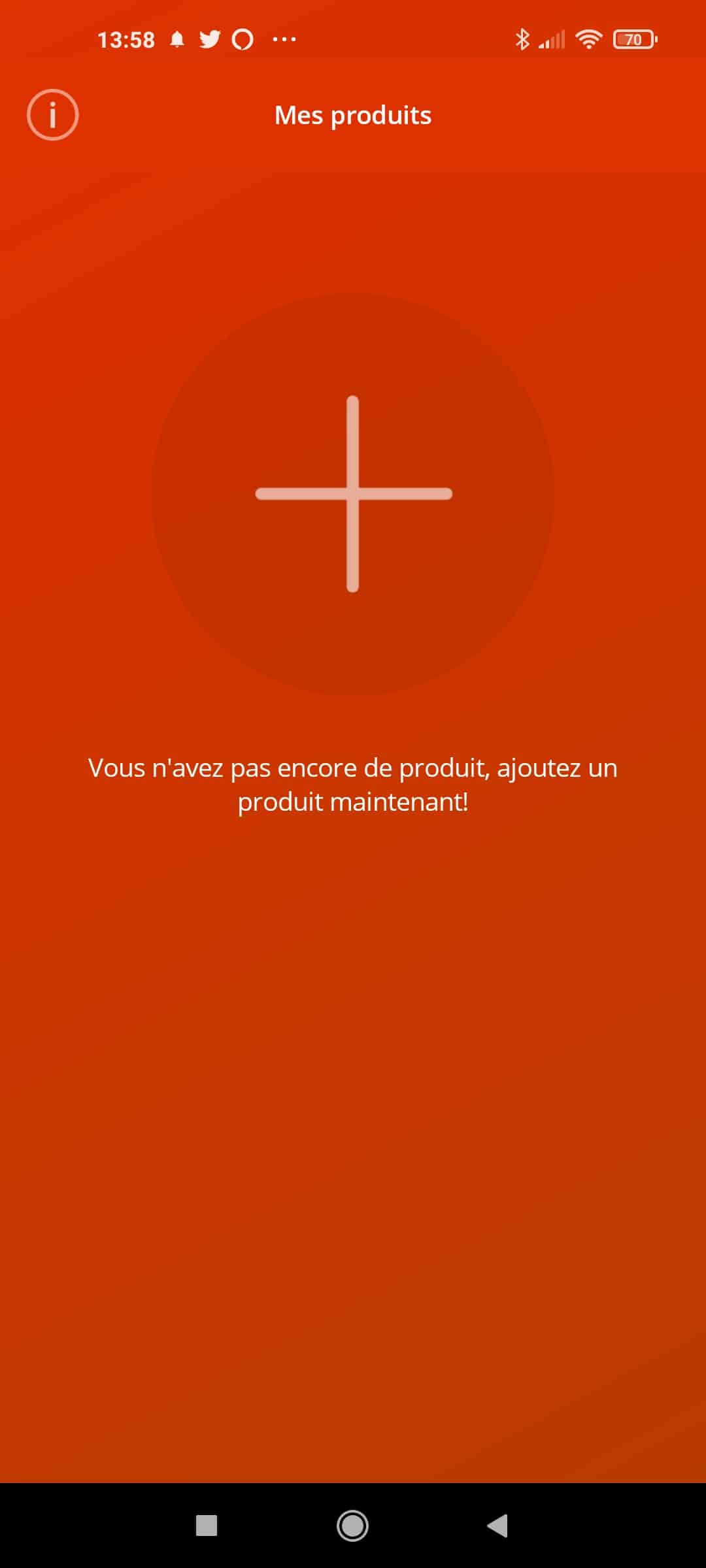
Task: Open the info icon
Action: point(52,115)
